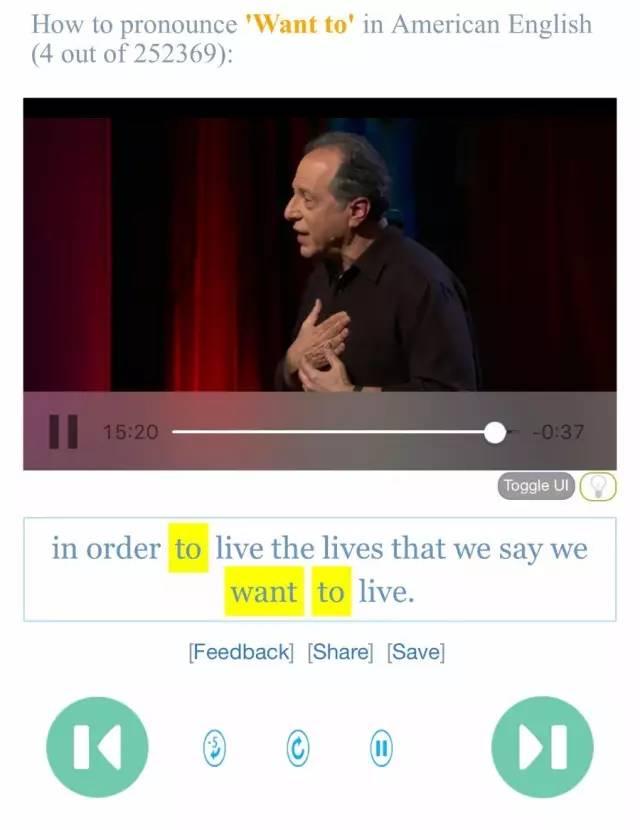The height and width of the screenshot is (830, 640).
Task: Tap the small round pause button
Action: click(x=381, y=747)
